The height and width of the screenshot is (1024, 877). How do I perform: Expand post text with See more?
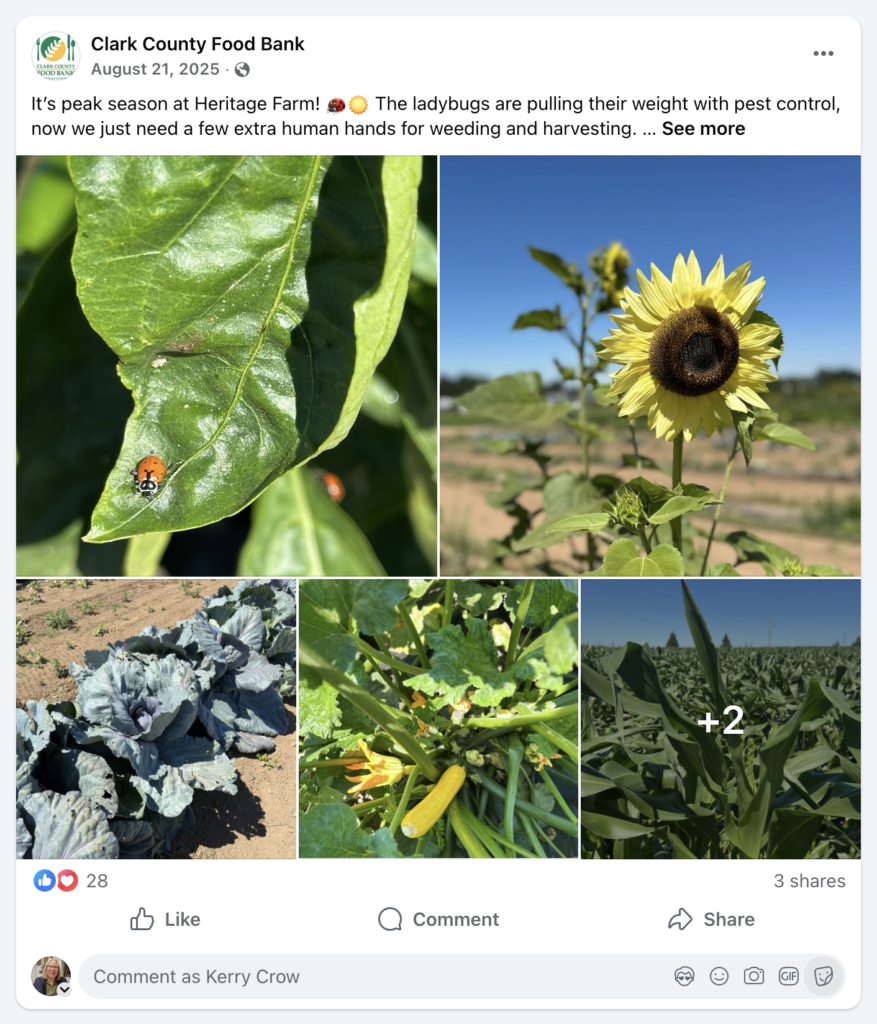tap(703, 129)
